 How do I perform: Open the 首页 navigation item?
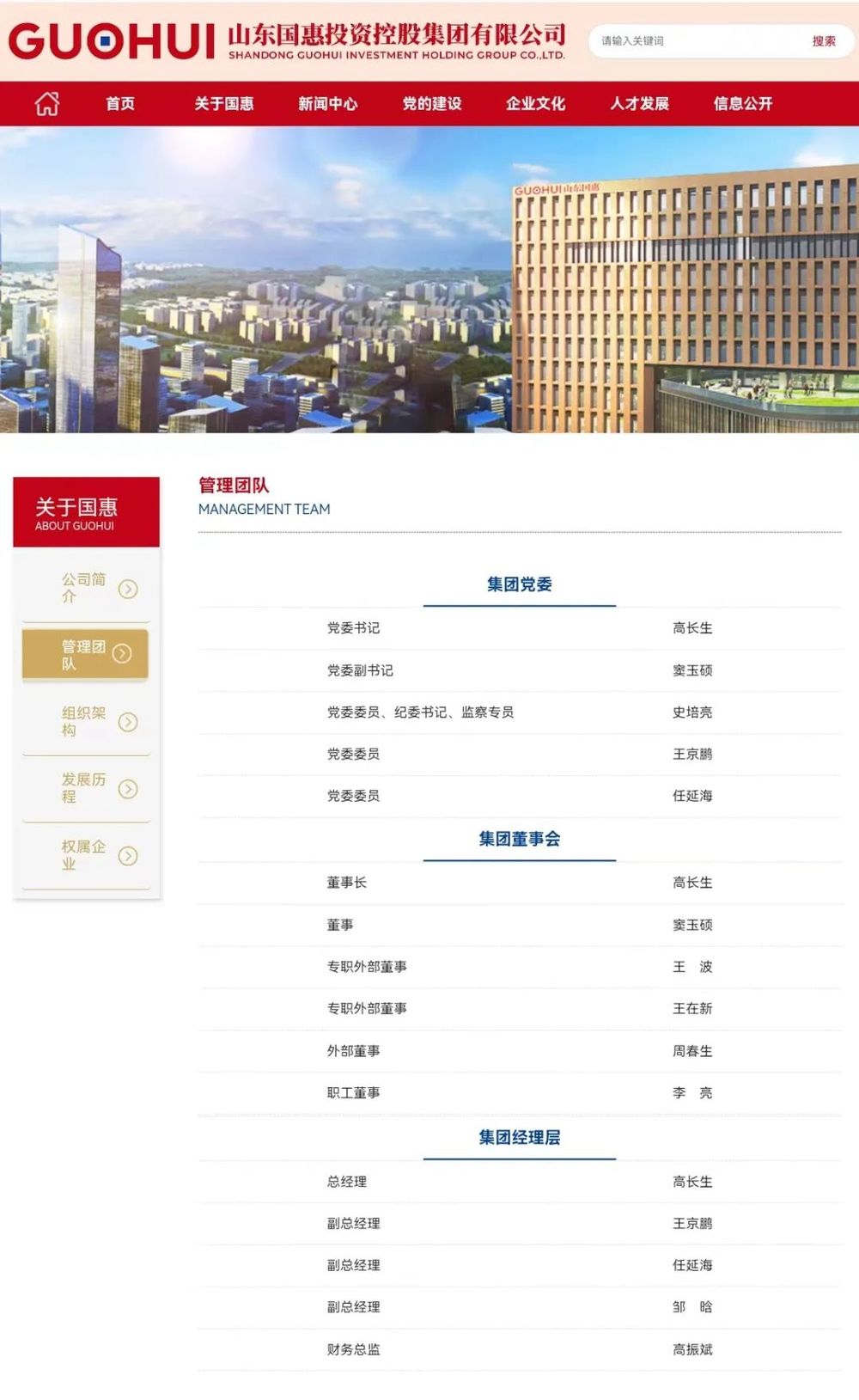[x=120, y=104]
